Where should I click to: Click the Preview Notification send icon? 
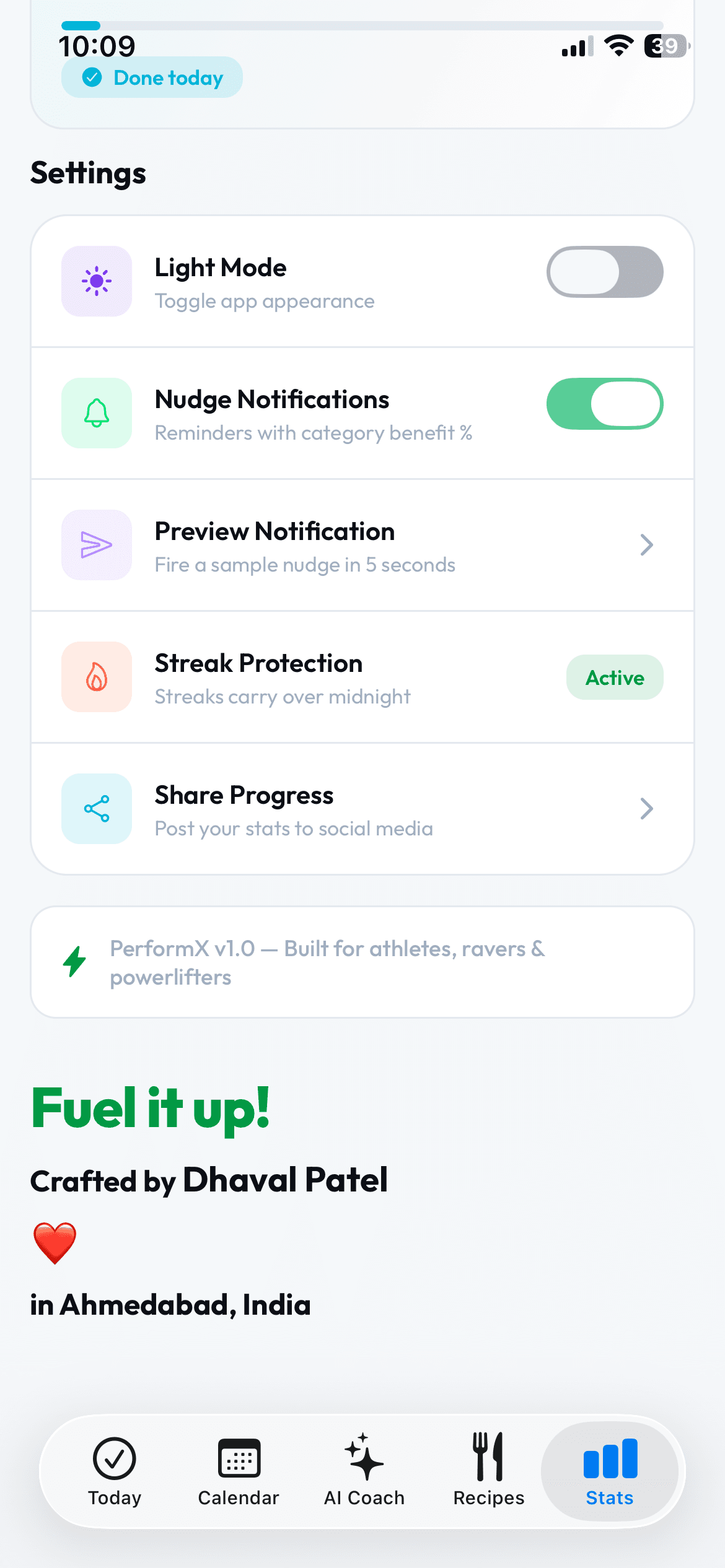(96, 545)
